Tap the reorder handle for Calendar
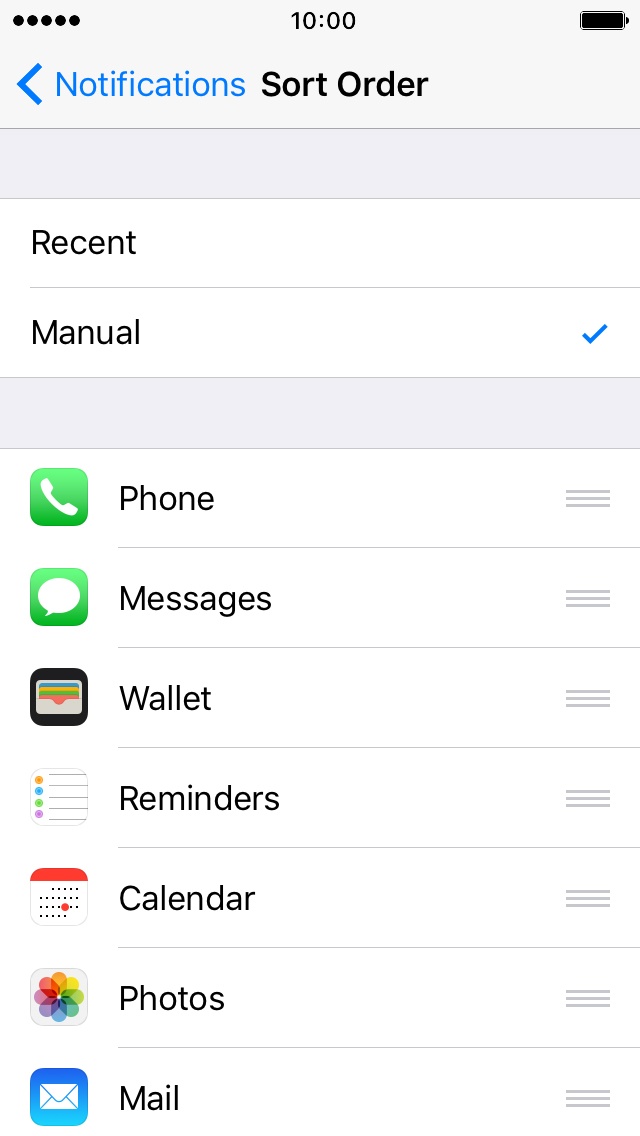Image resolution: width=640 pixels, height=1136 pixels. click(588, 898)
